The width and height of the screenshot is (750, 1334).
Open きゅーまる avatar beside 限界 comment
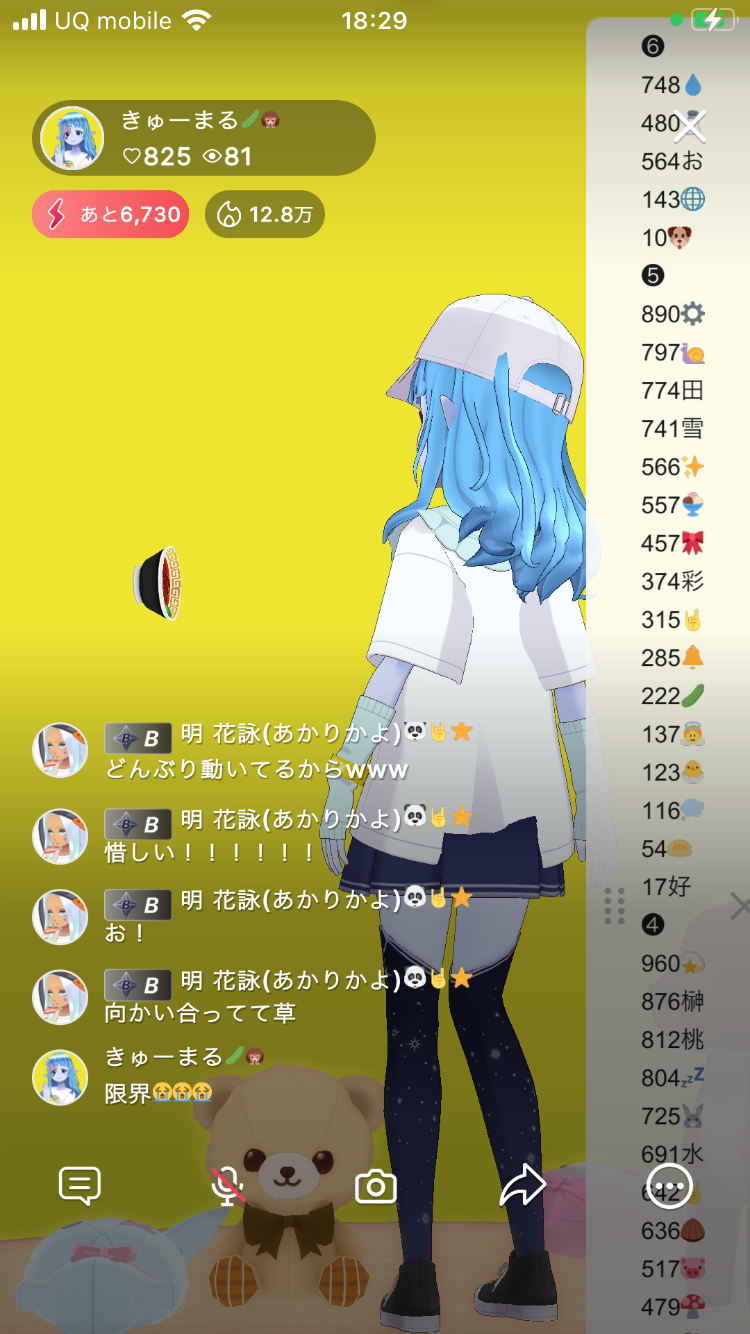(x=60, y=1076)
